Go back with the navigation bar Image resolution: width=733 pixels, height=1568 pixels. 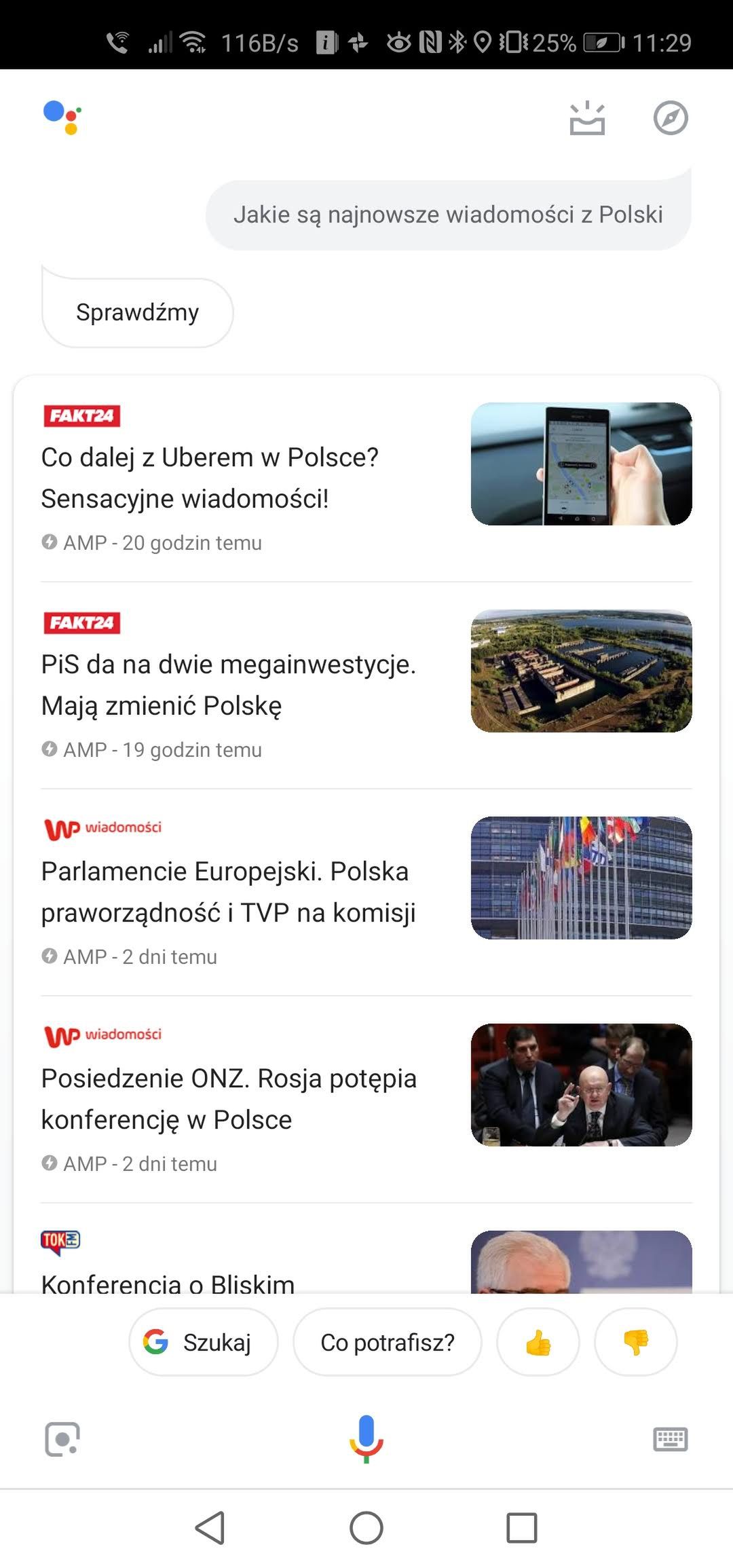pyautogui.click(x=210, y=1528)
